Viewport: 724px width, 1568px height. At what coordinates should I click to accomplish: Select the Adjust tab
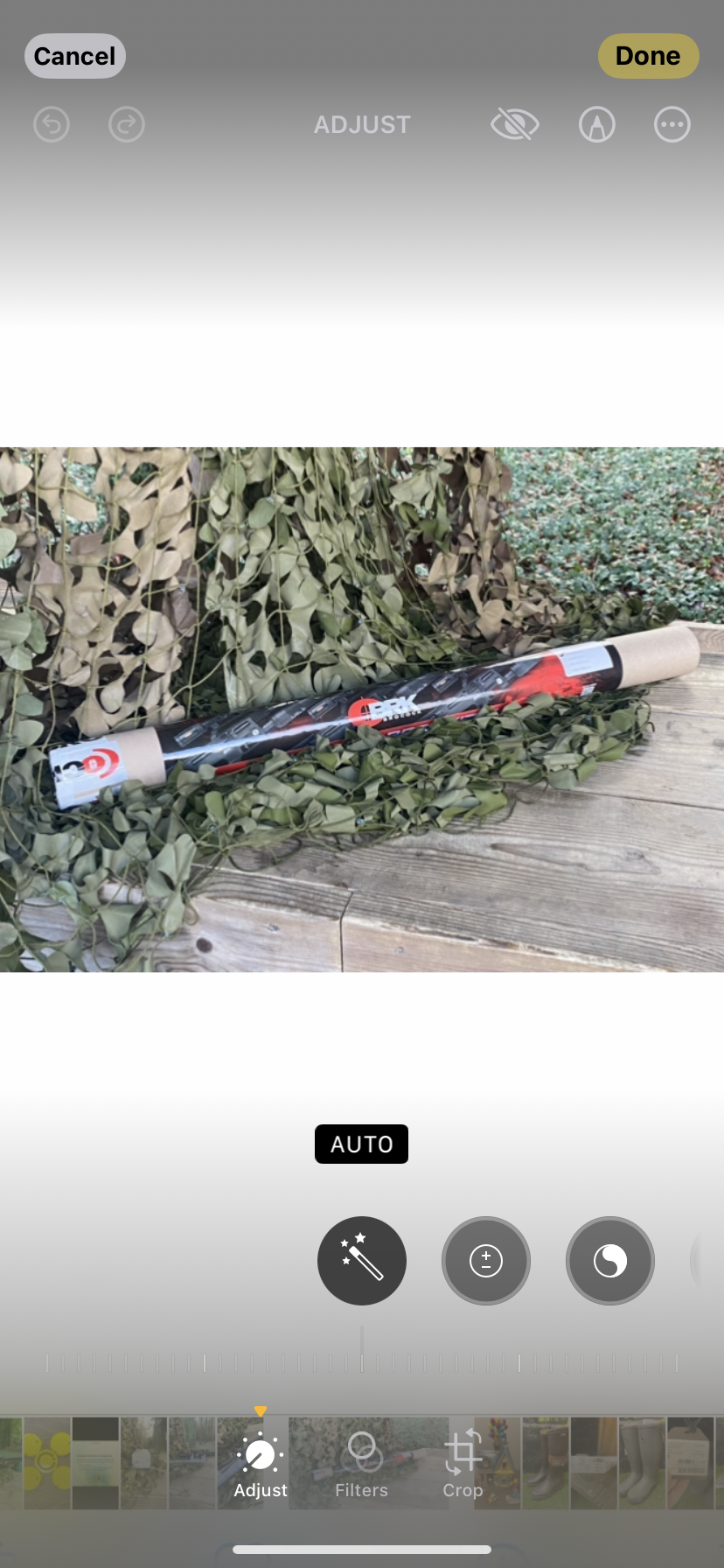point(261,1463)
